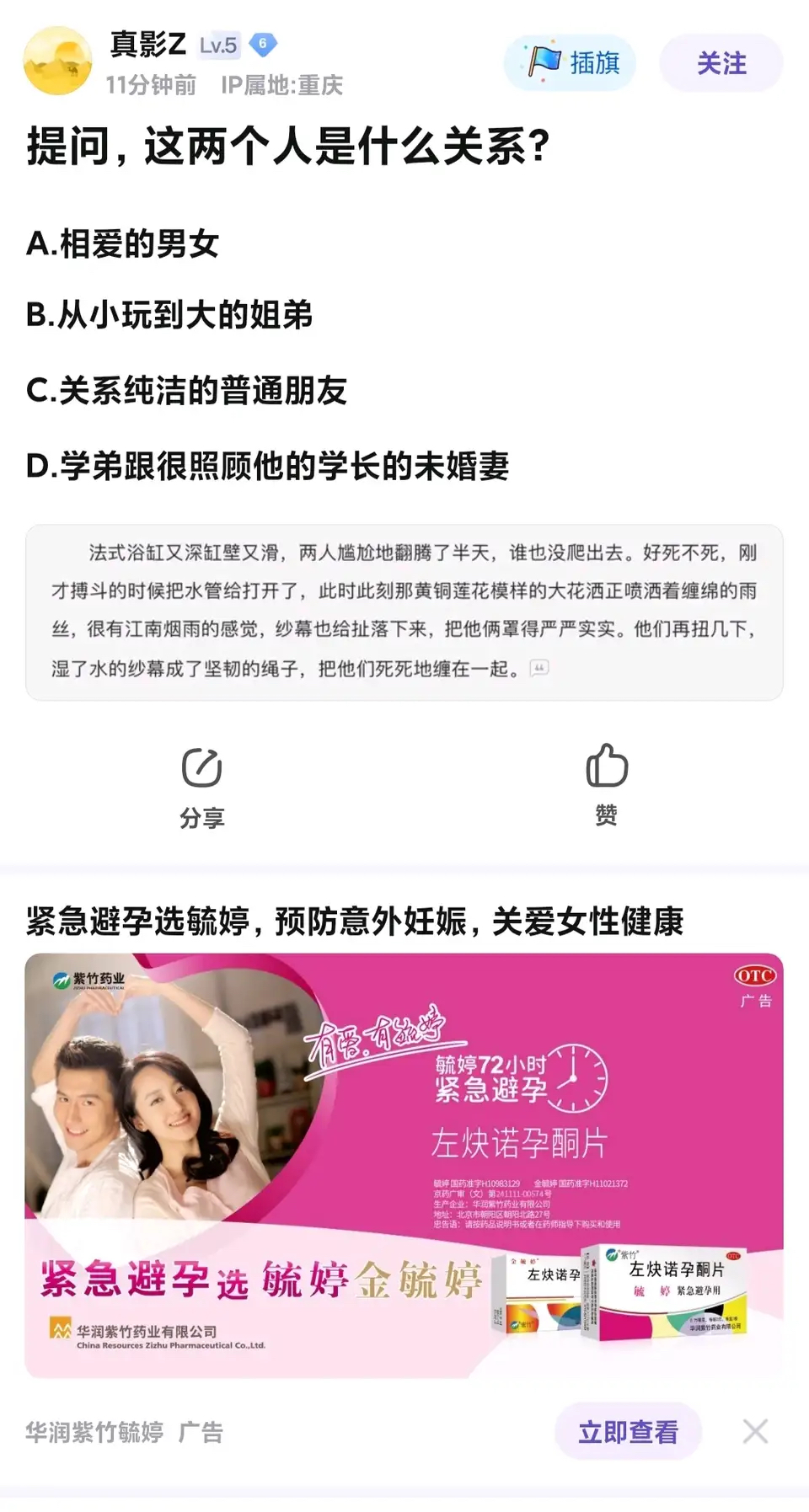The height and width of the screenshot is (1512, 809).
Task: Share this post via 分享
Action: pyautogui.click(x=202, y=786)
